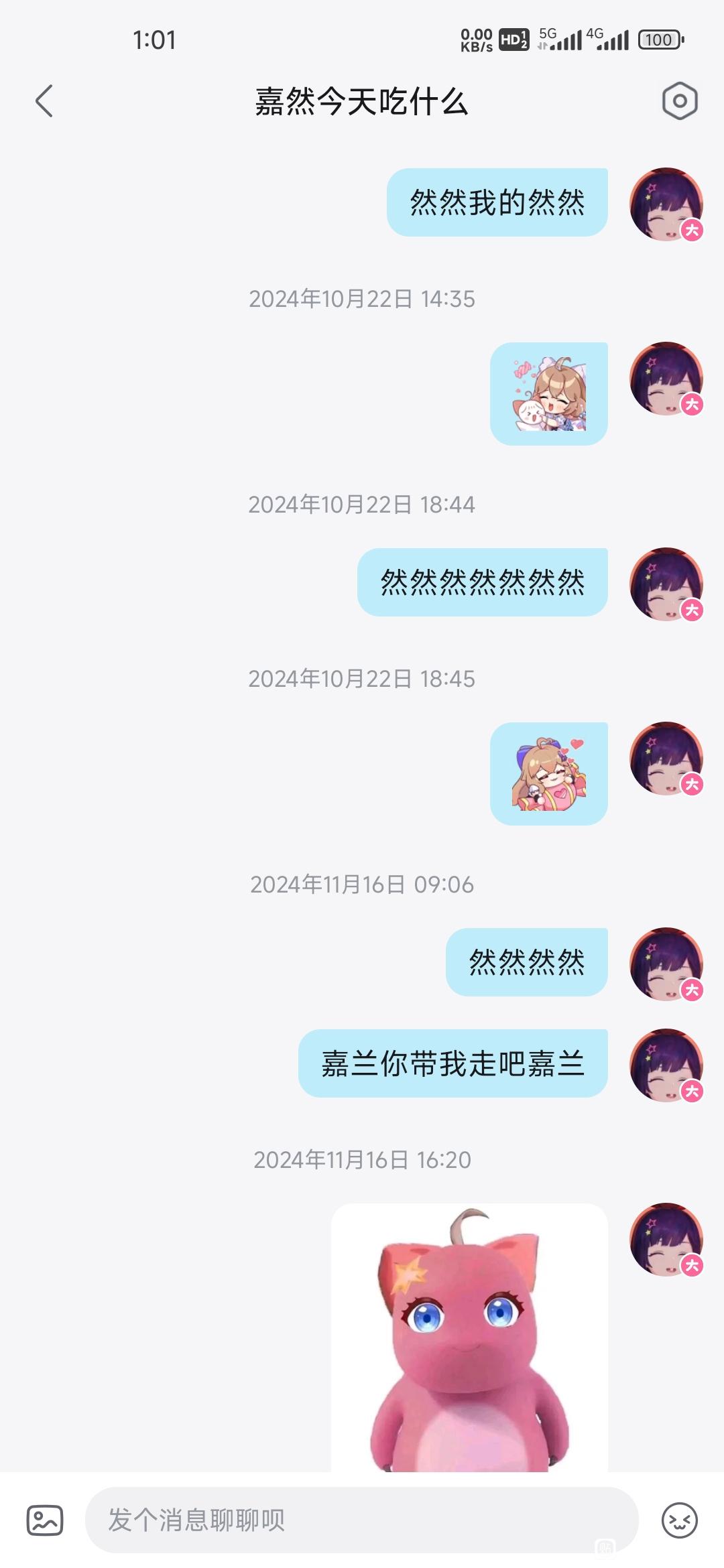Screen dimensions: 724x1568
Task: Open the sticker sent at 14:35
Action: point(549,394)
